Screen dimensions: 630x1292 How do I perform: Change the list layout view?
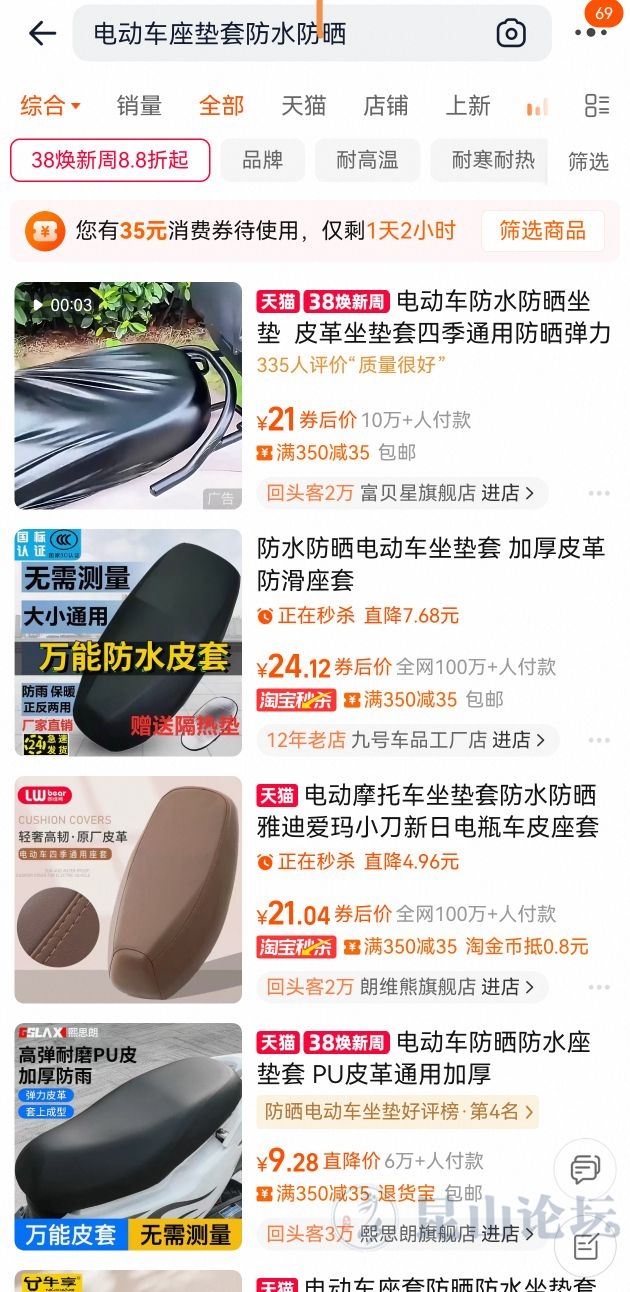(597, 105)
